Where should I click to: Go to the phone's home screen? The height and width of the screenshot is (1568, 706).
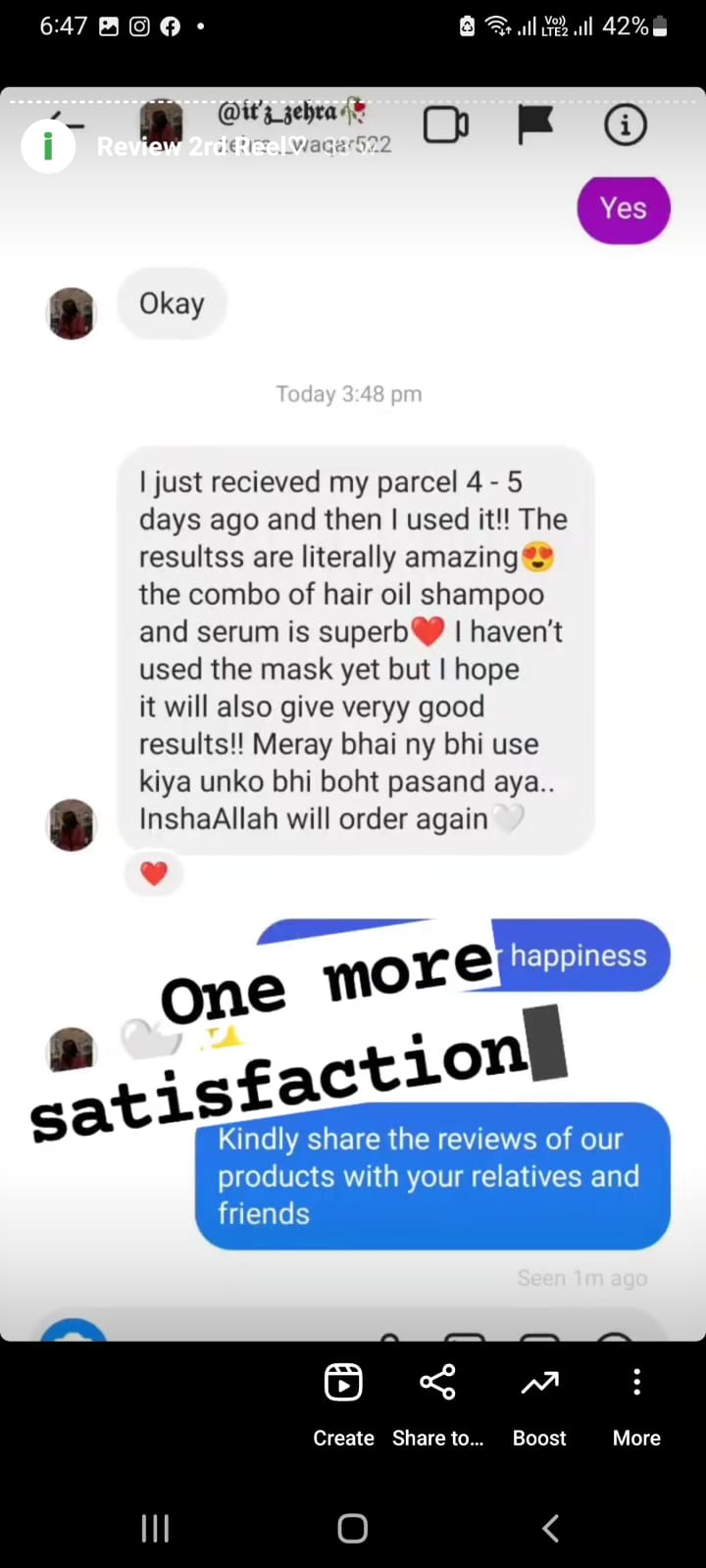(x=352, y=1528)
